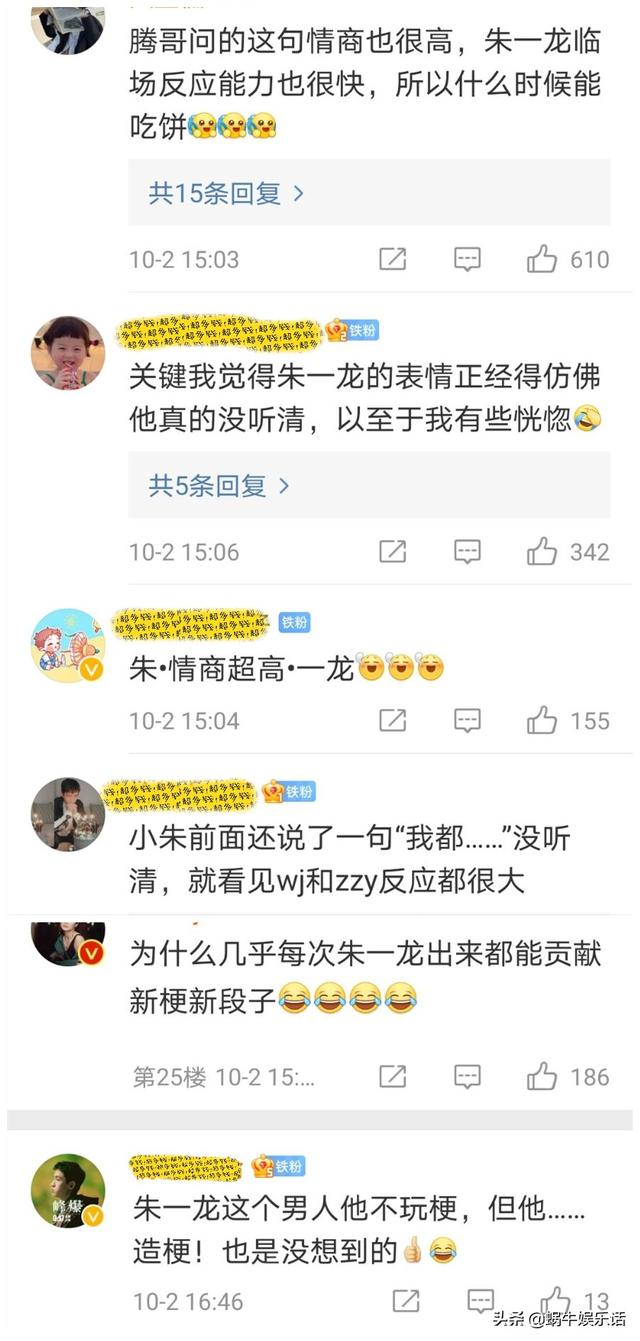The image size is (640, 1341).
Task: Open avatar of the 朱•情商超高•一龙 commenter
Action: click(68, 645)
